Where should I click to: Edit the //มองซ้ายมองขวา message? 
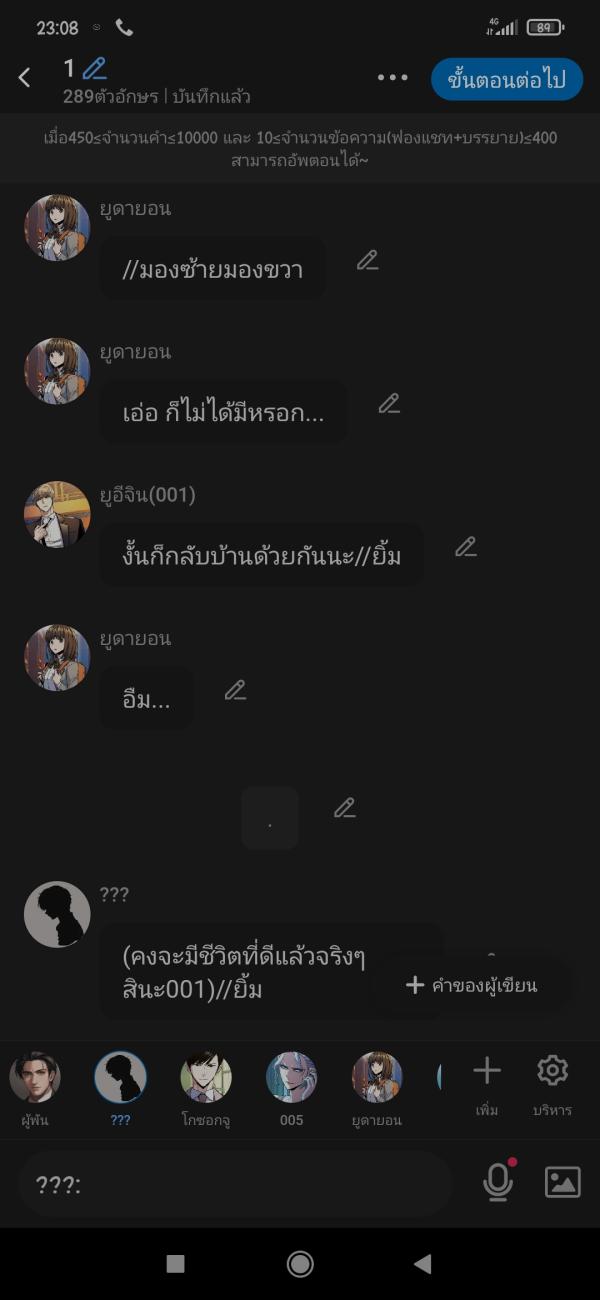368,261
